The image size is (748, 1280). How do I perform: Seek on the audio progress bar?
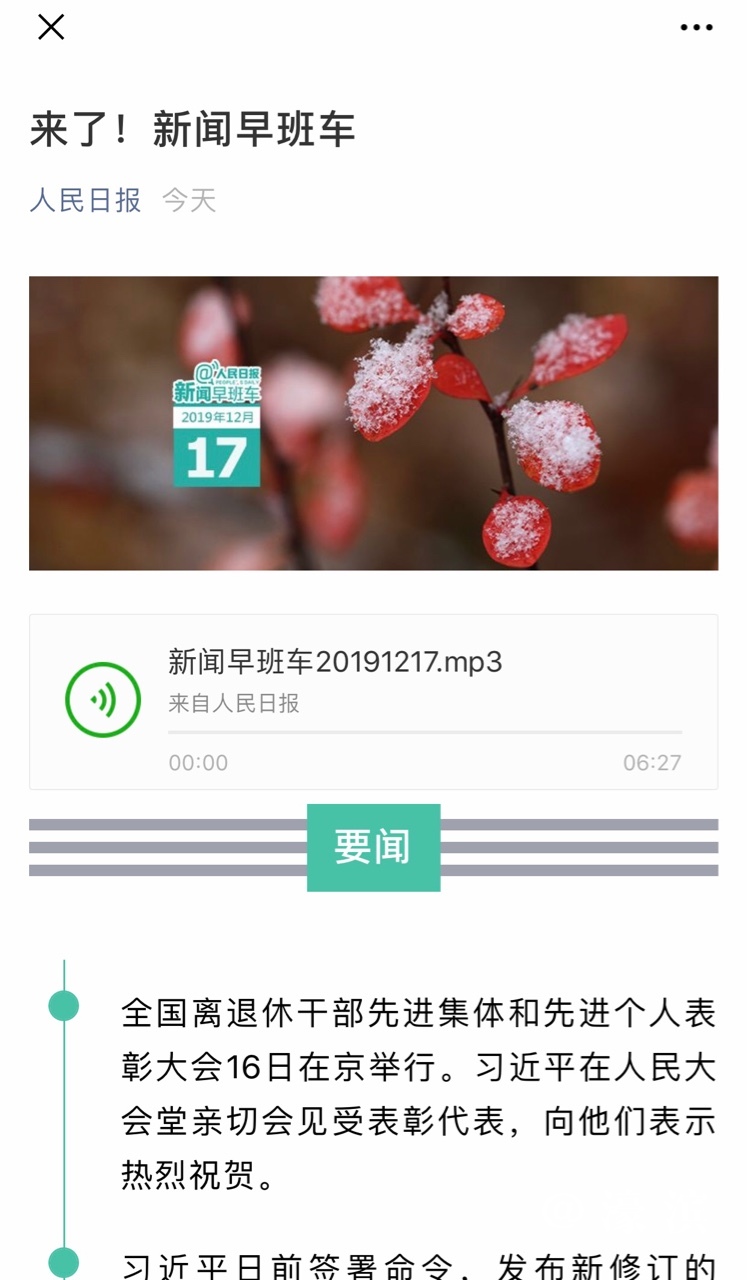coord(424,733)
